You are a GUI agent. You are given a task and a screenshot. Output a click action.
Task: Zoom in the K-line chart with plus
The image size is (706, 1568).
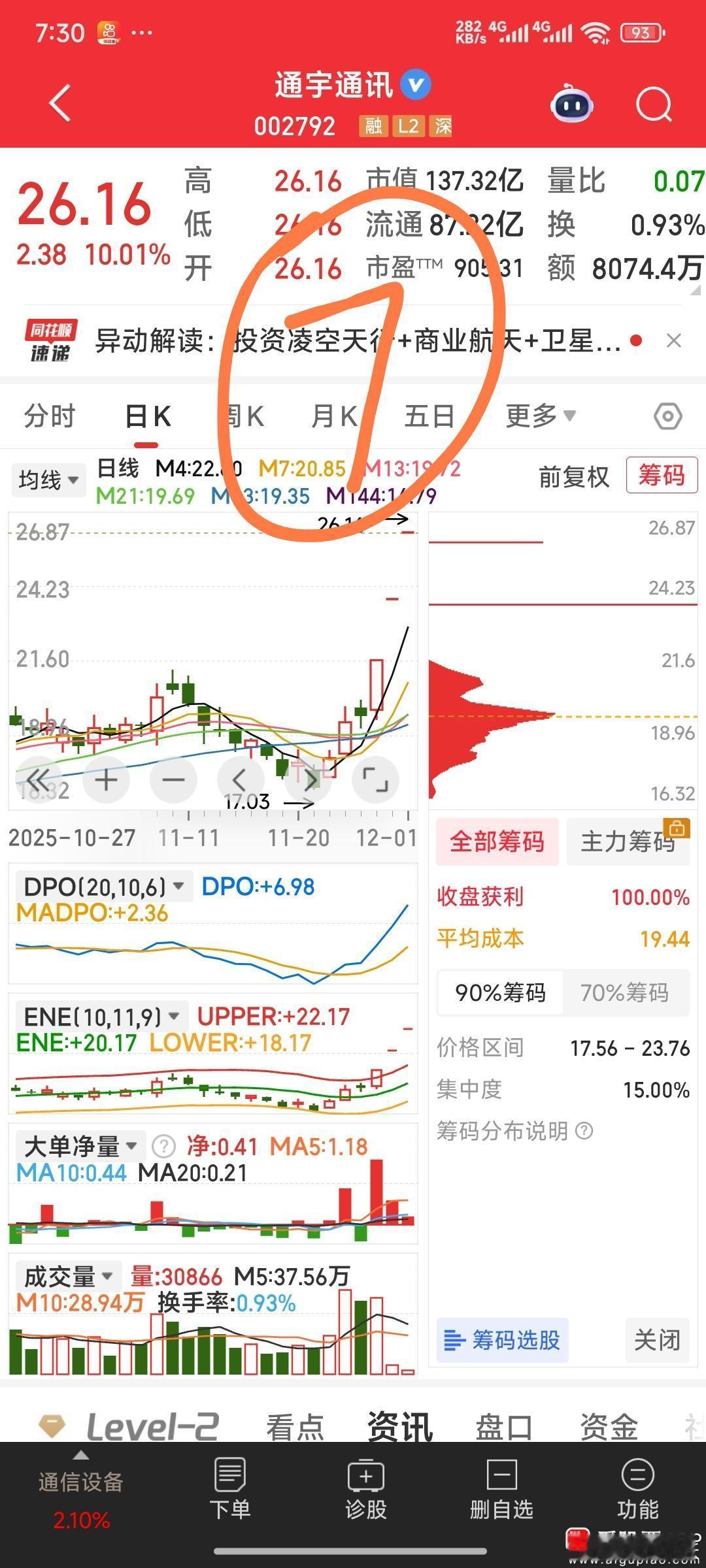coord(106,779)
